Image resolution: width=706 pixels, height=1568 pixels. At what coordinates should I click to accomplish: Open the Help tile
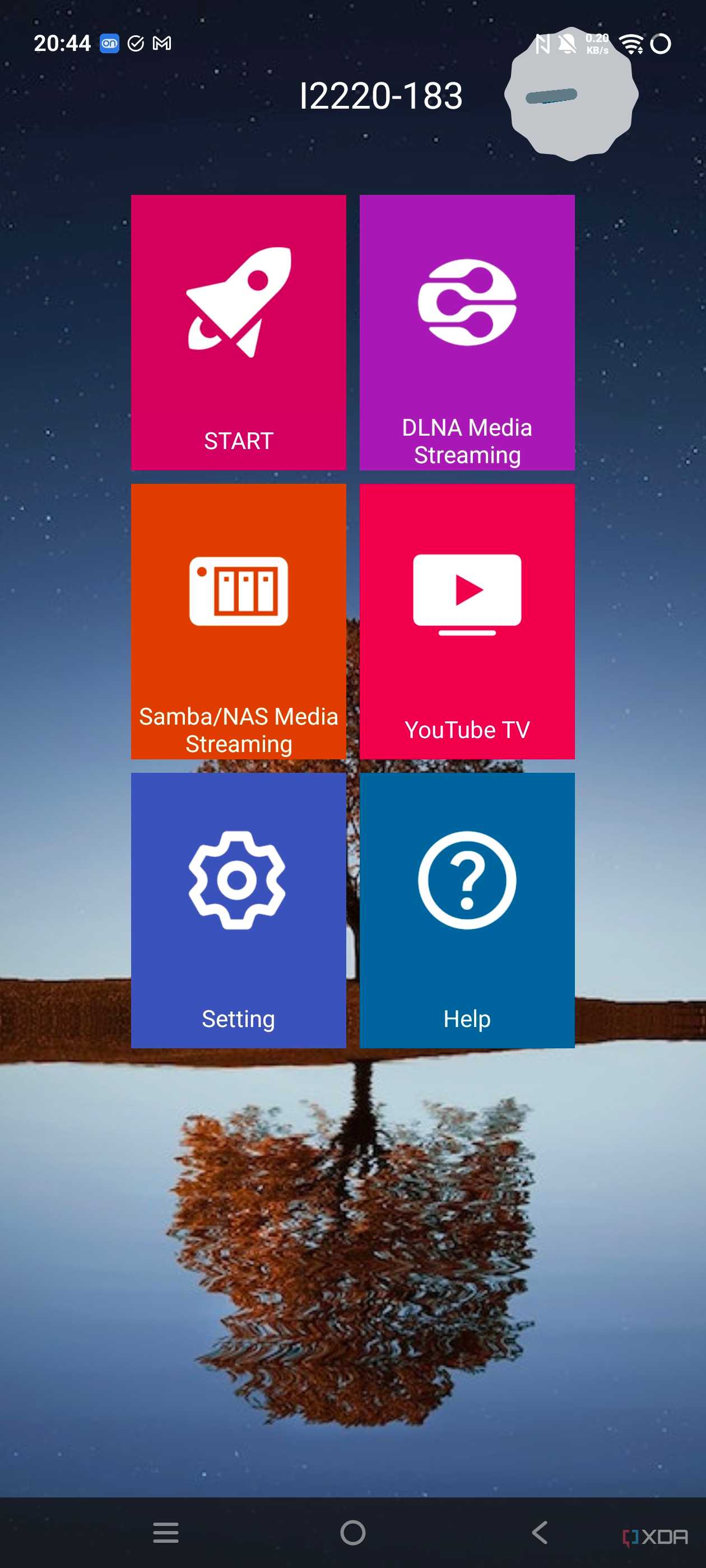coord(467,911)
